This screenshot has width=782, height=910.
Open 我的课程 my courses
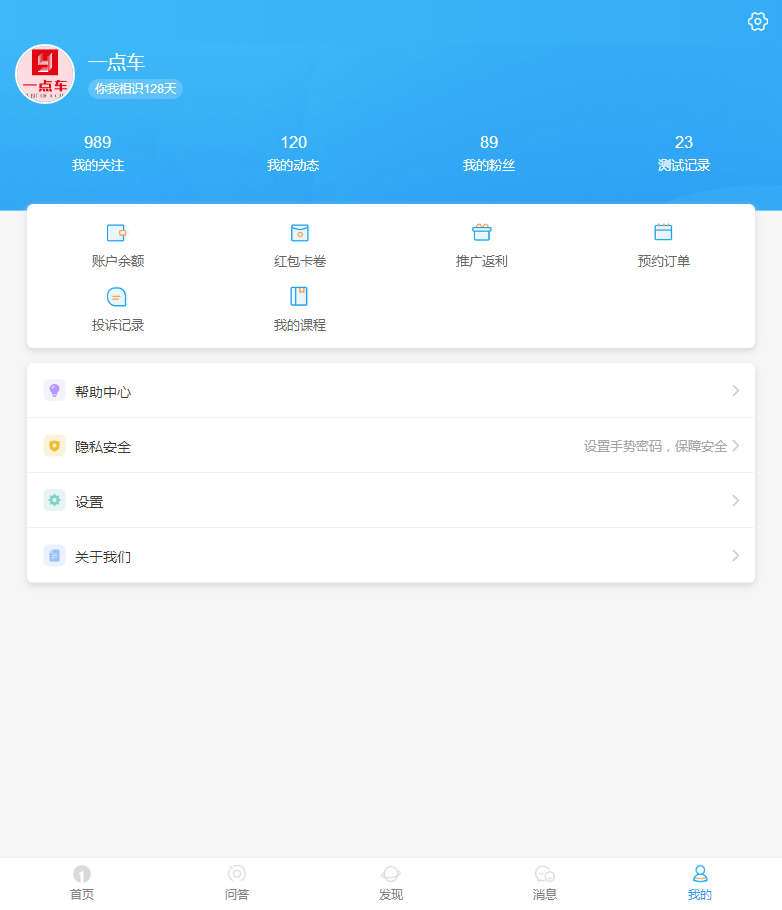[x=300, y=309]
